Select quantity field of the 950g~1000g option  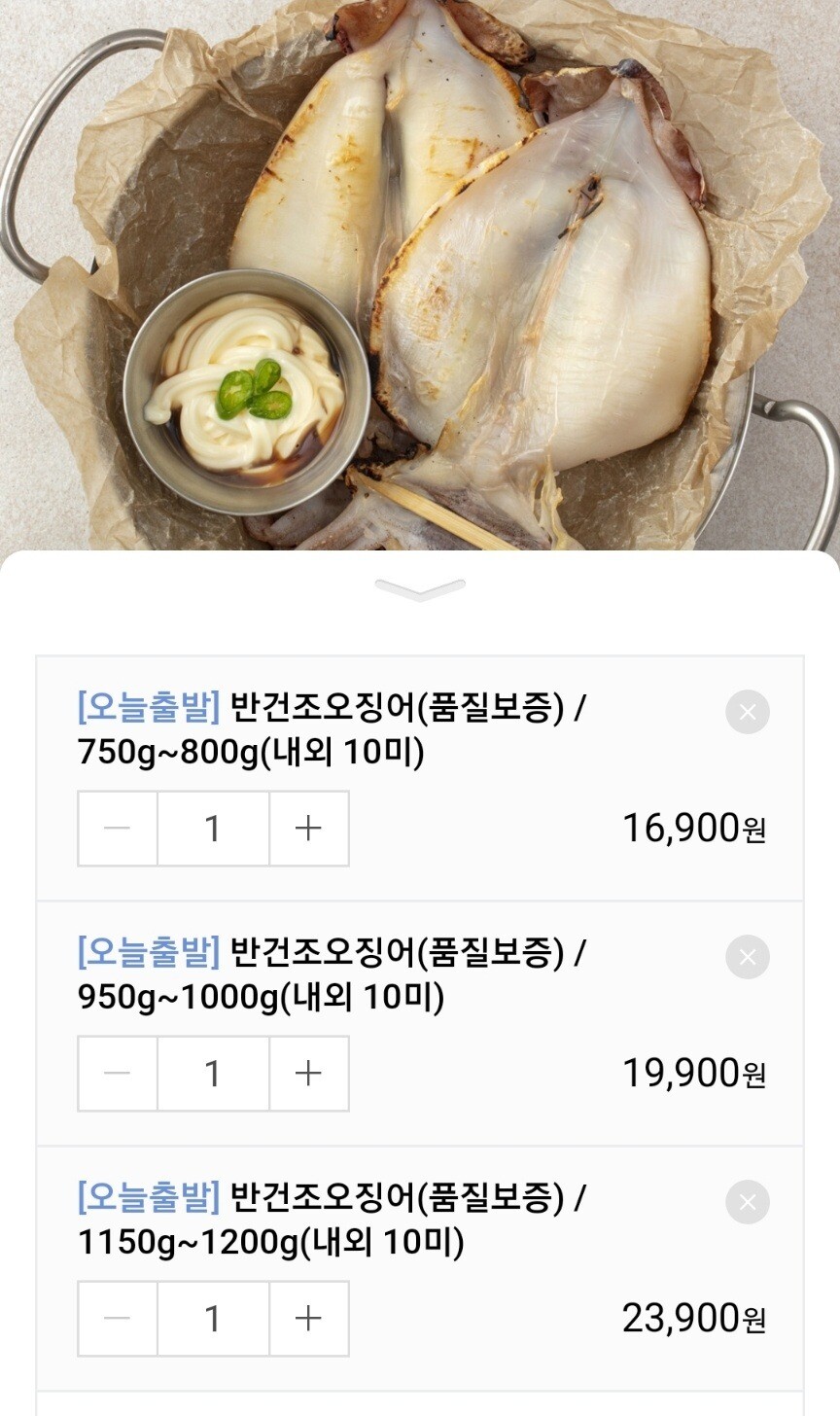213,1074
